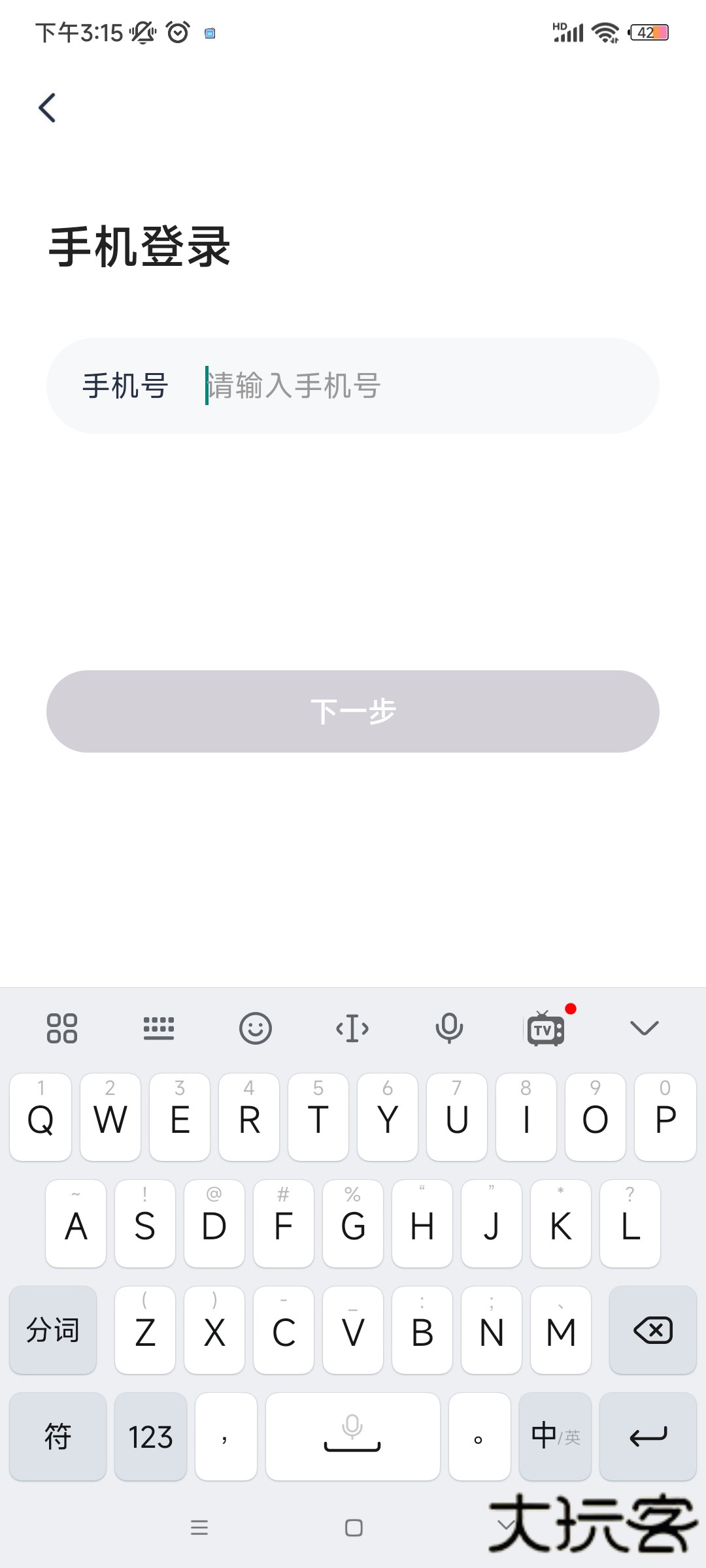Open recent apps from the navigation bar

[x=200, y=1529]
